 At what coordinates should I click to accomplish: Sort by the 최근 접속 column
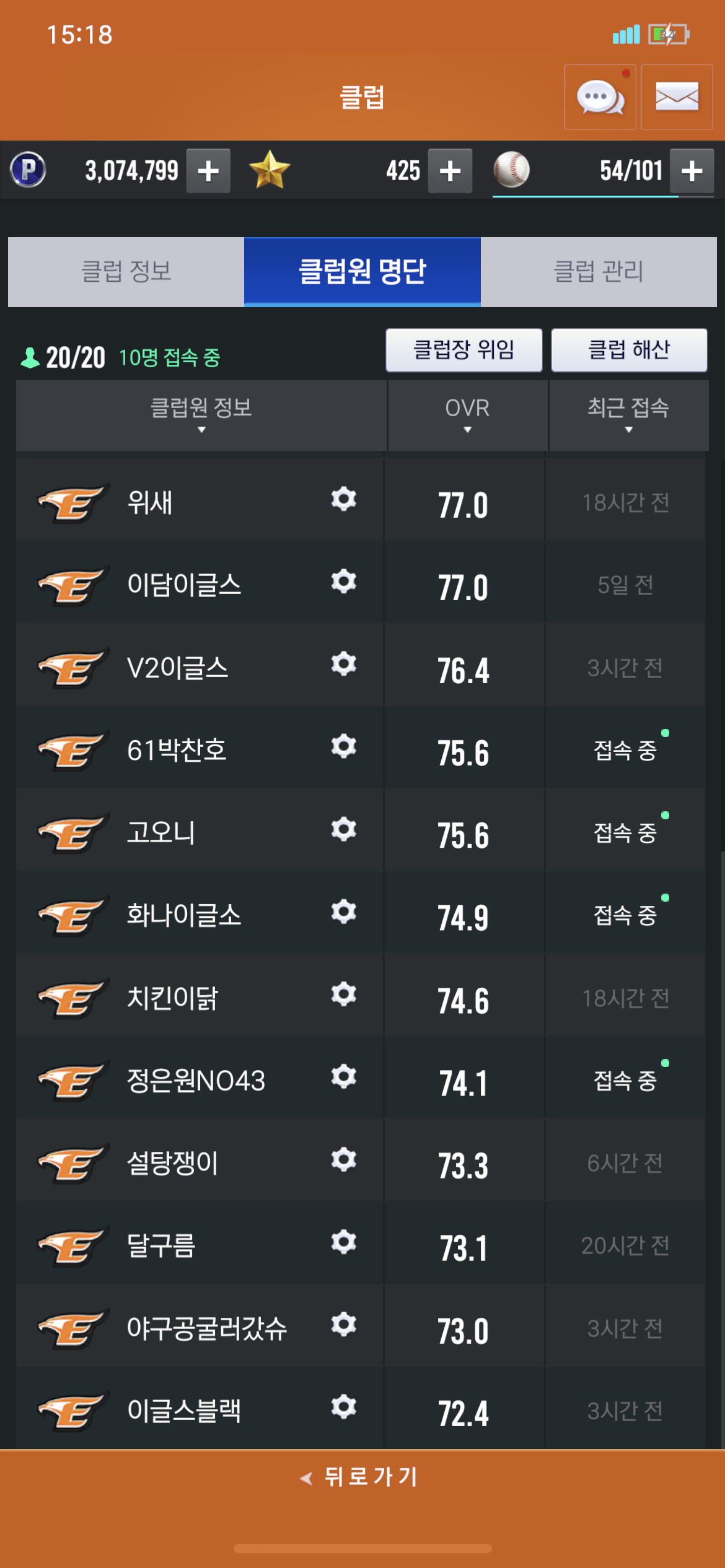628,415
